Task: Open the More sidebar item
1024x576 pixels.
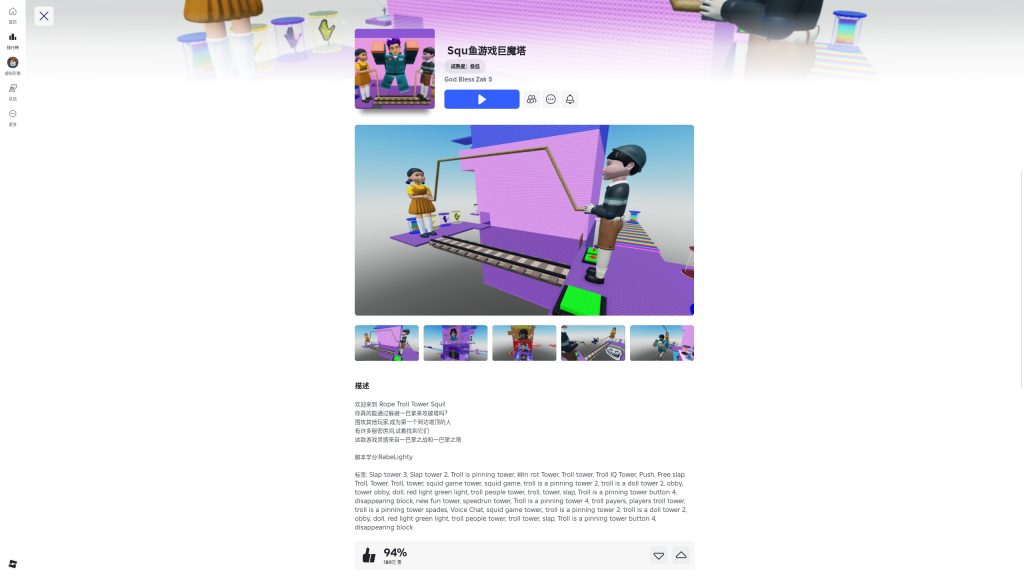Action: point(13,117)
